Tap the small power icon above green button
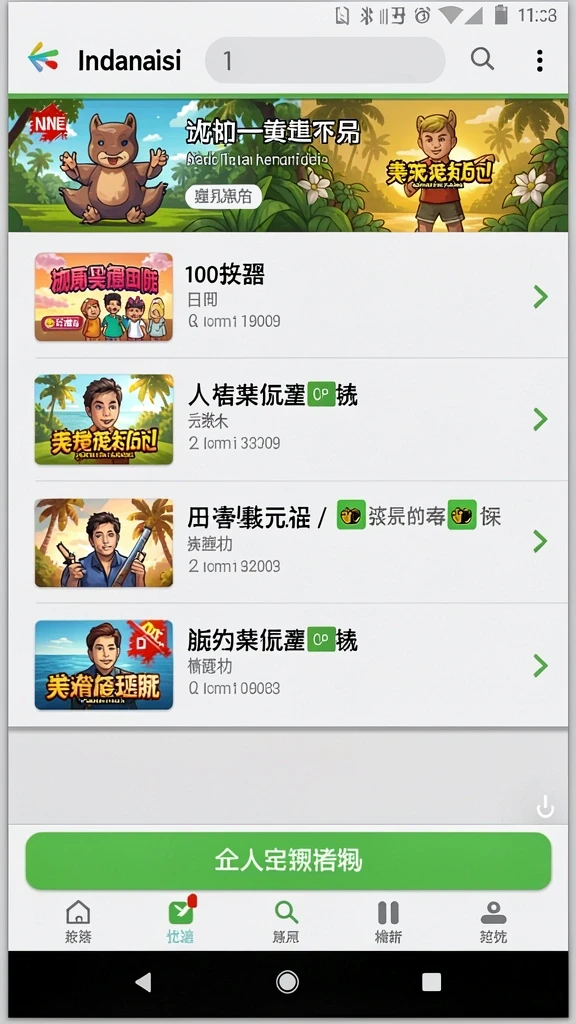This screenshot has width=576, height=1024. click(545, 808)
